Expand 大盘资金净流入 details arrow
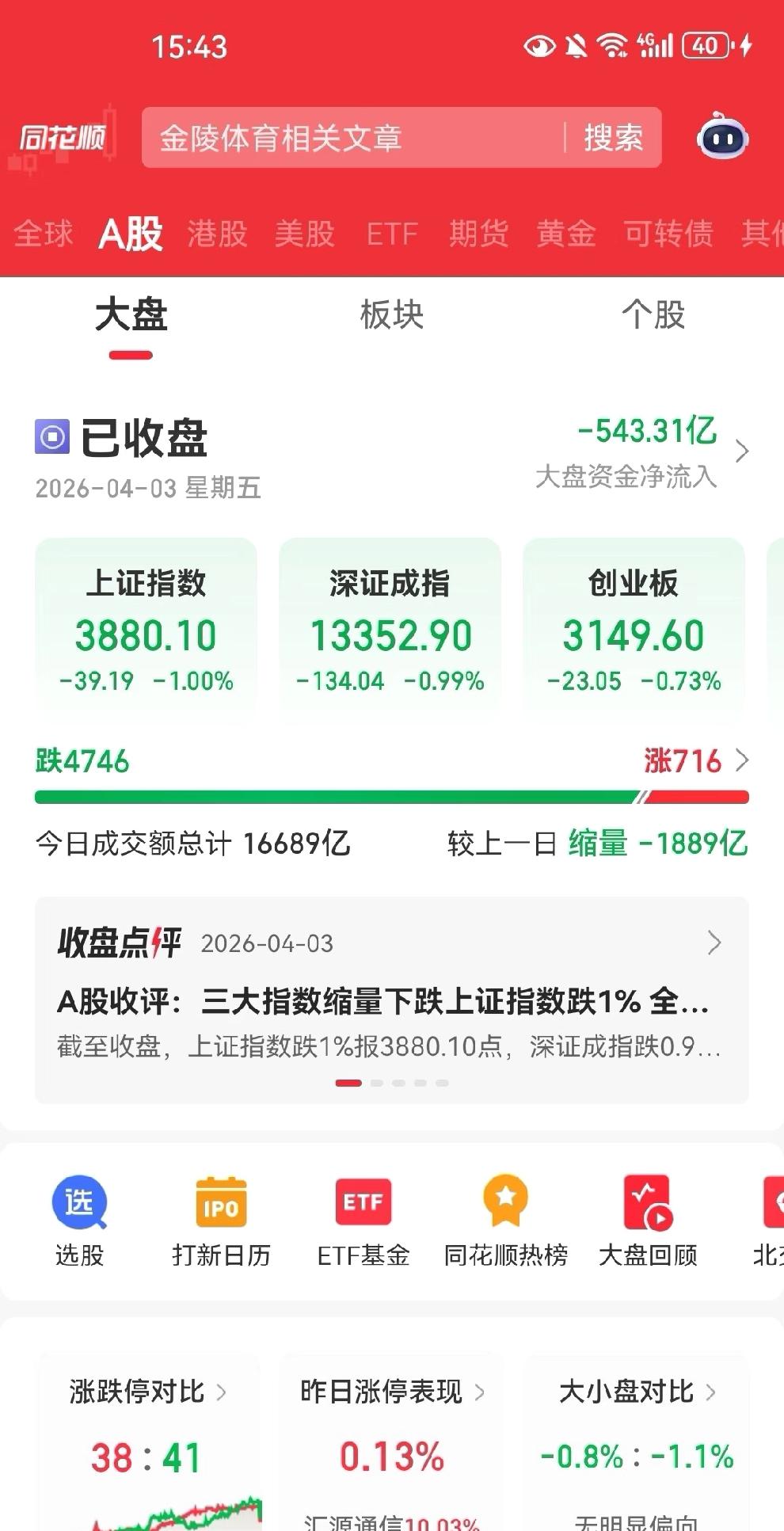The height and width of the screenshot is (1531, 784). (x=743, y=451)
